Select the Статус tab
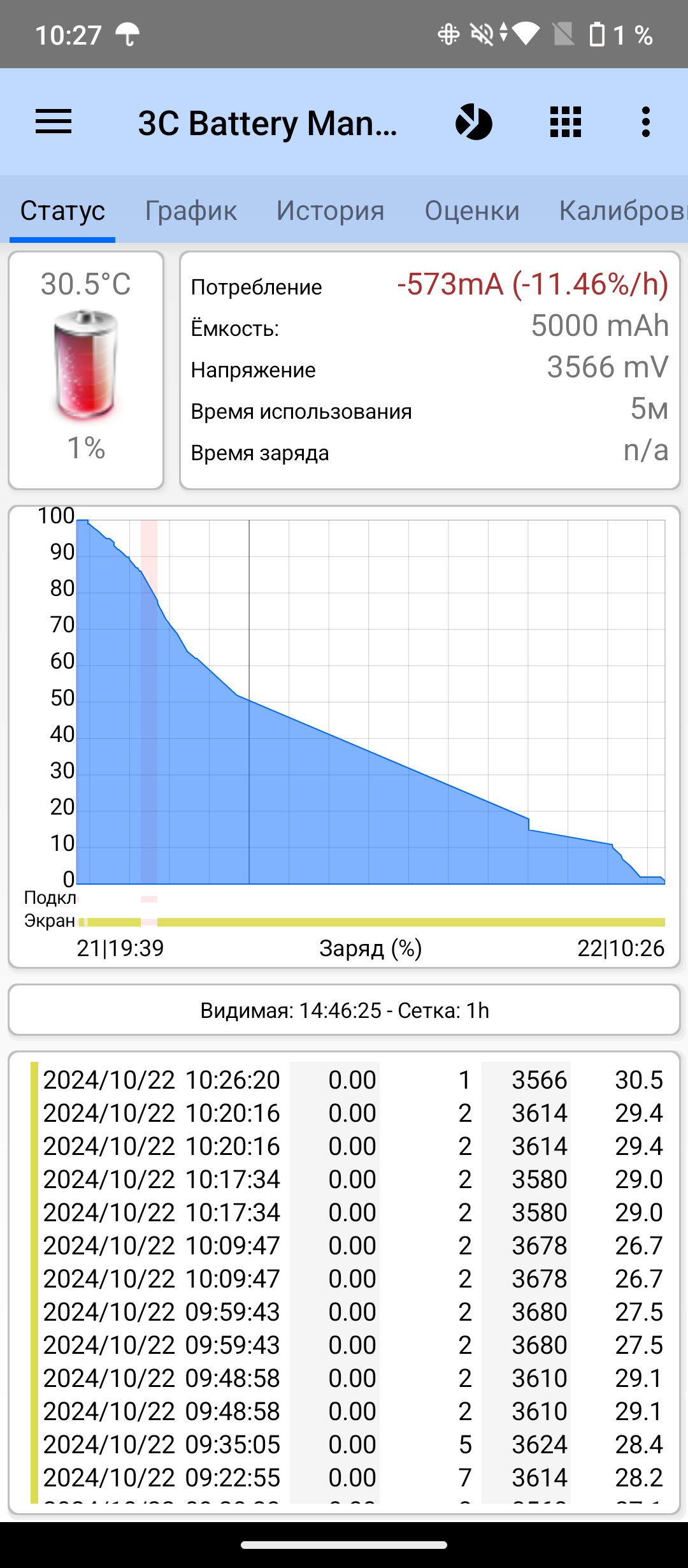The height and width of the screenshot is (1568, 688). click(62, 210)
